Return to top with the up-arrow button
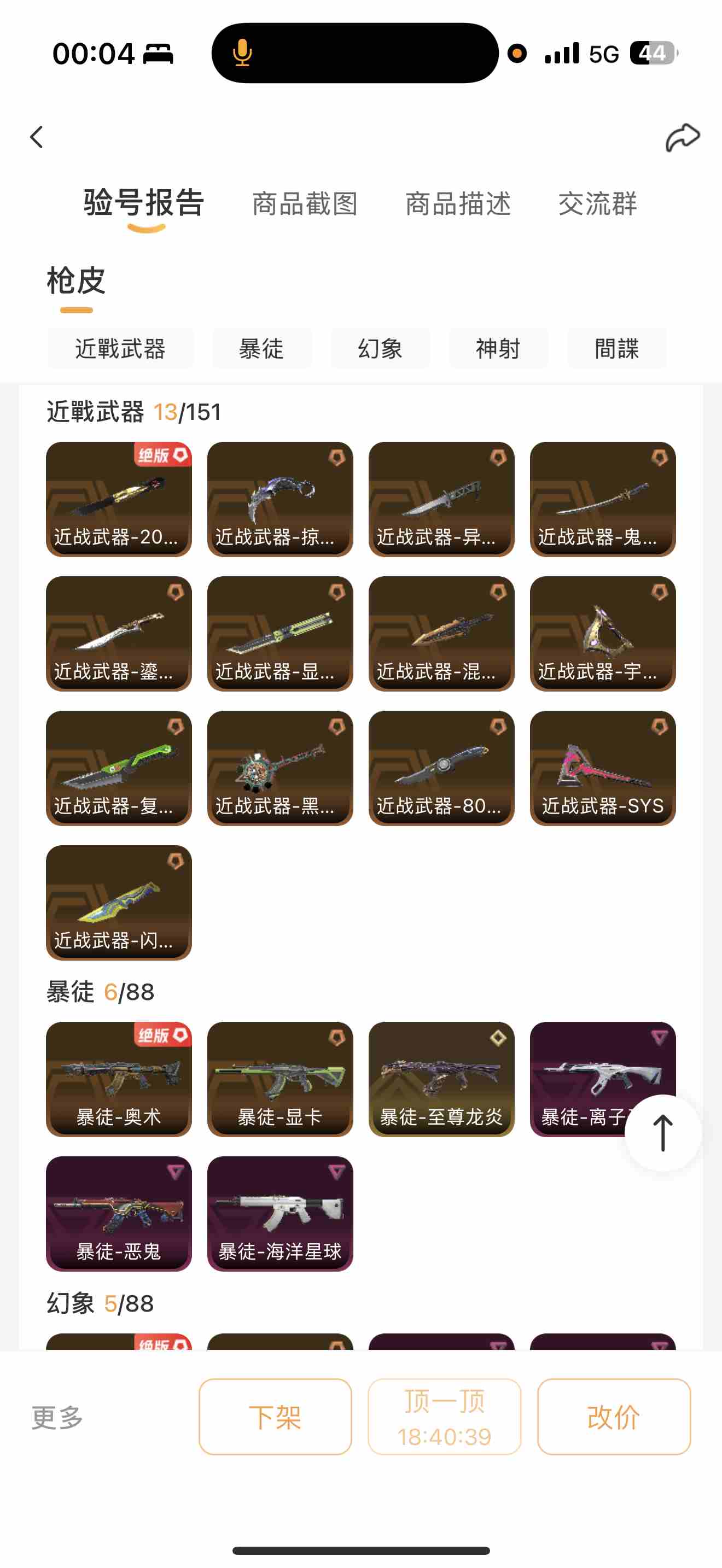 point(662,1133)
